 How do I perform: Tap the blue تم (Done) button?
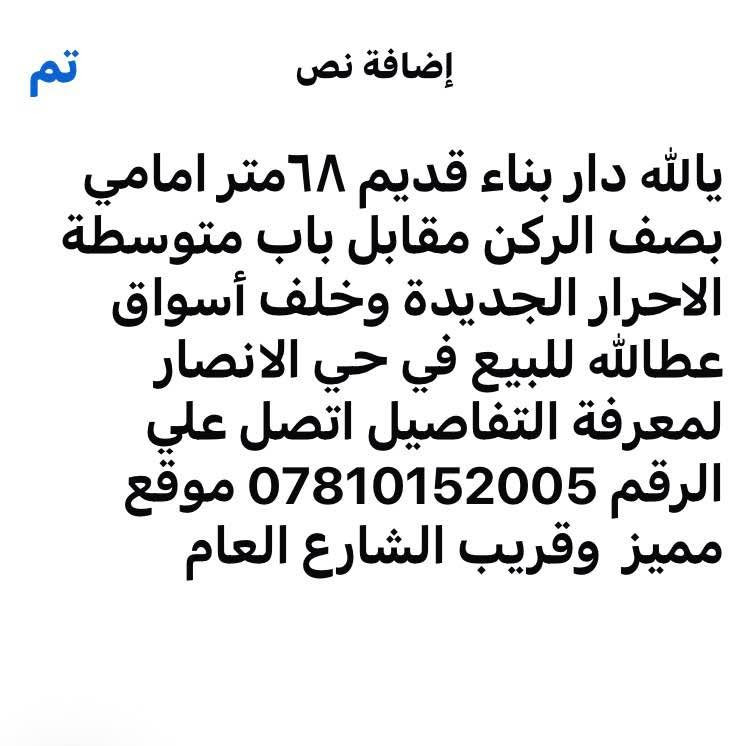[x=54, y=73]
